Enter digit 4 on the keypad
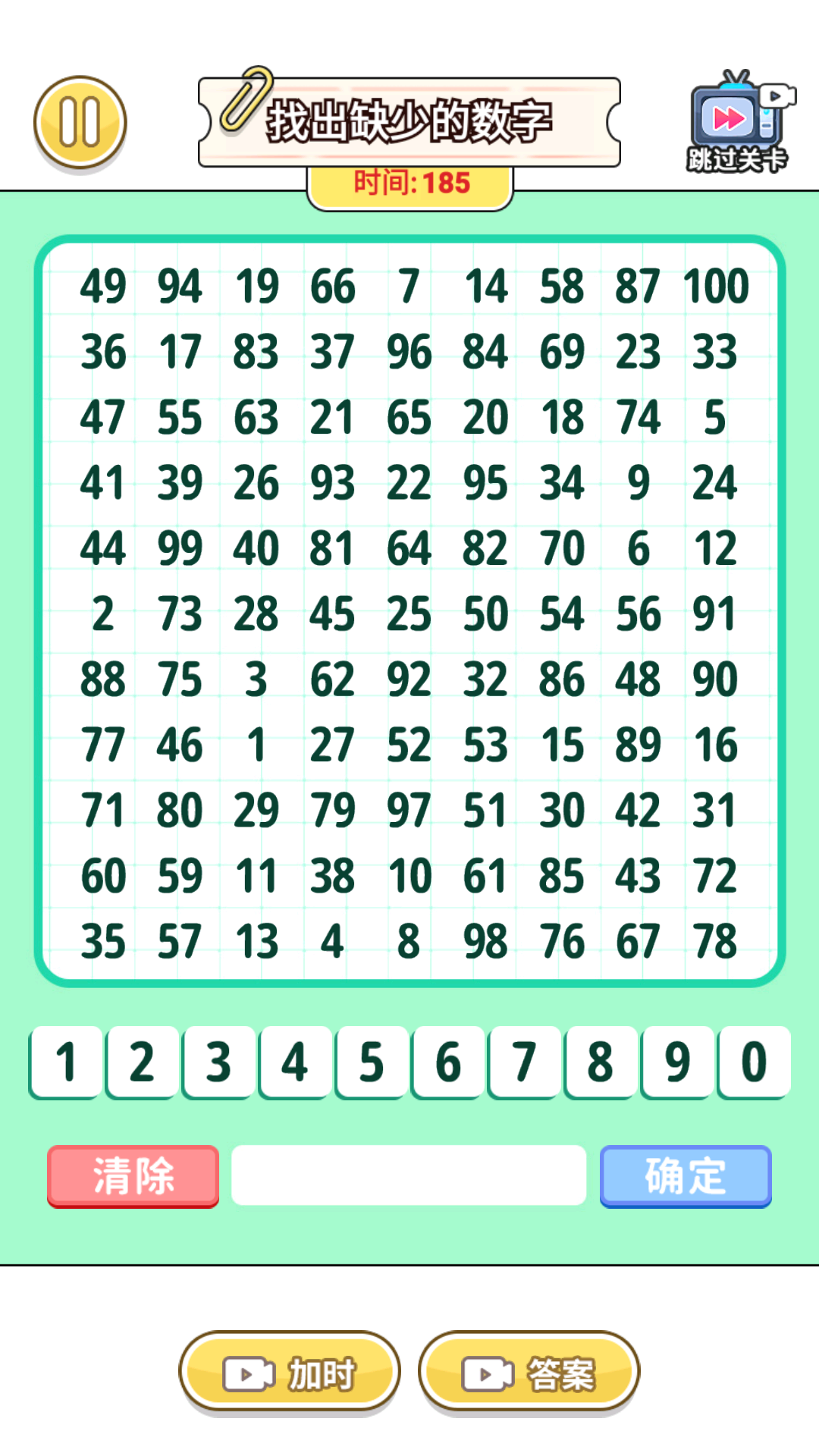 coord(295,1062)
